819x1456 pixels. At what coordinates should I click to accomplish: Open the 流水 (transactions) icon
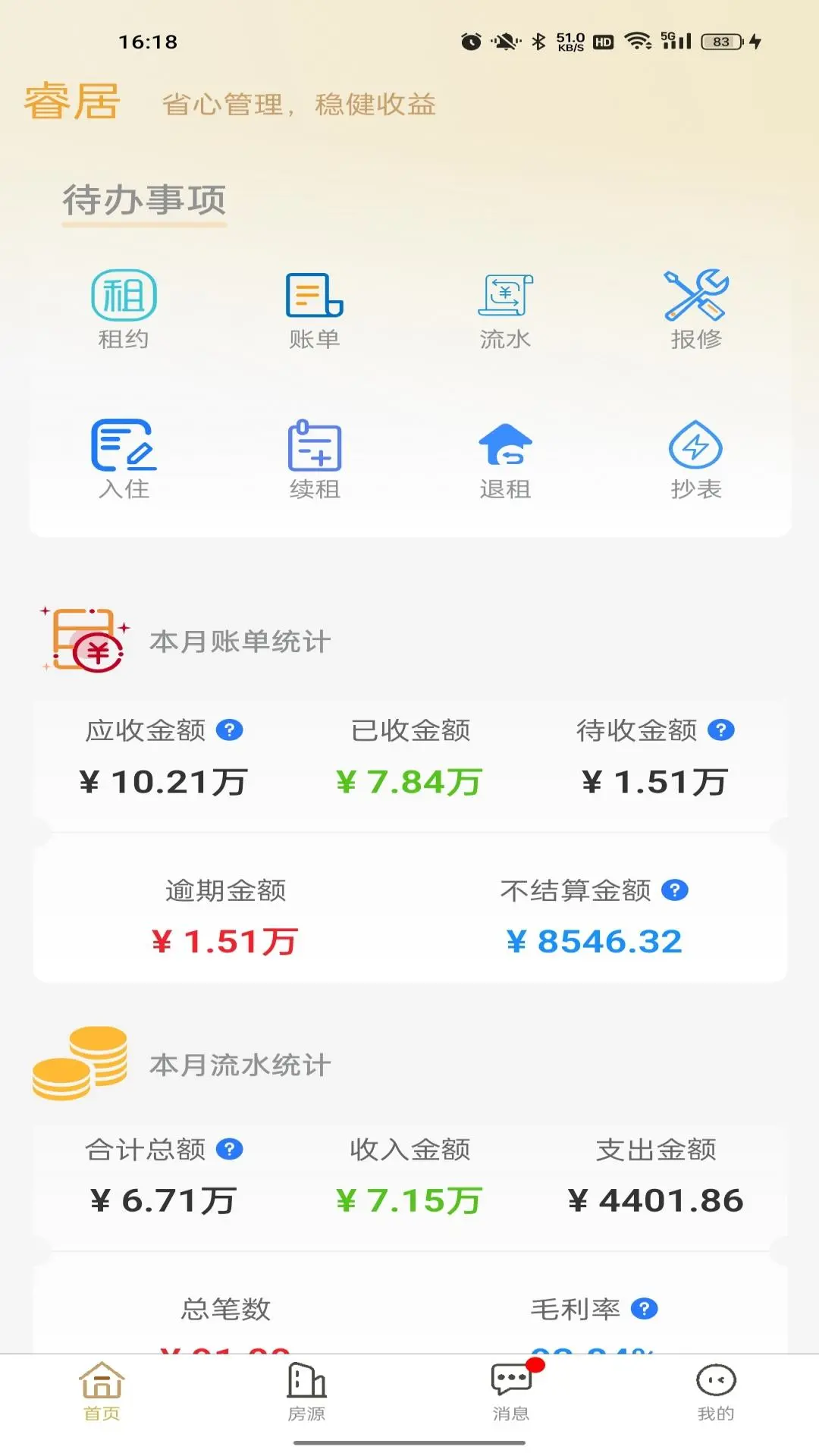point(504,307)
